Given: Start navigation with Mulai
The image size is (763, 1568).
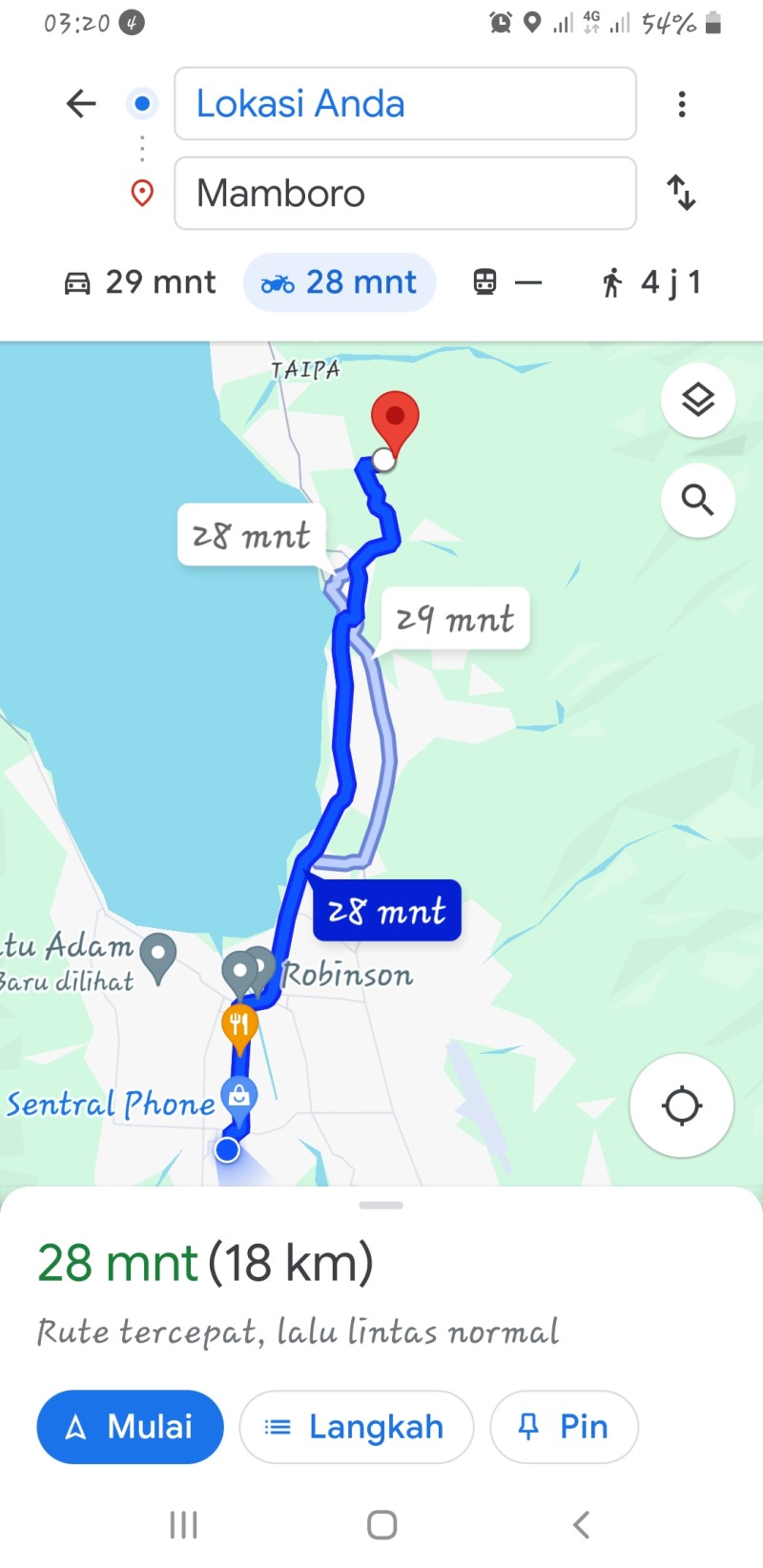Looking at the screenshot, I should pos(131,1427).
